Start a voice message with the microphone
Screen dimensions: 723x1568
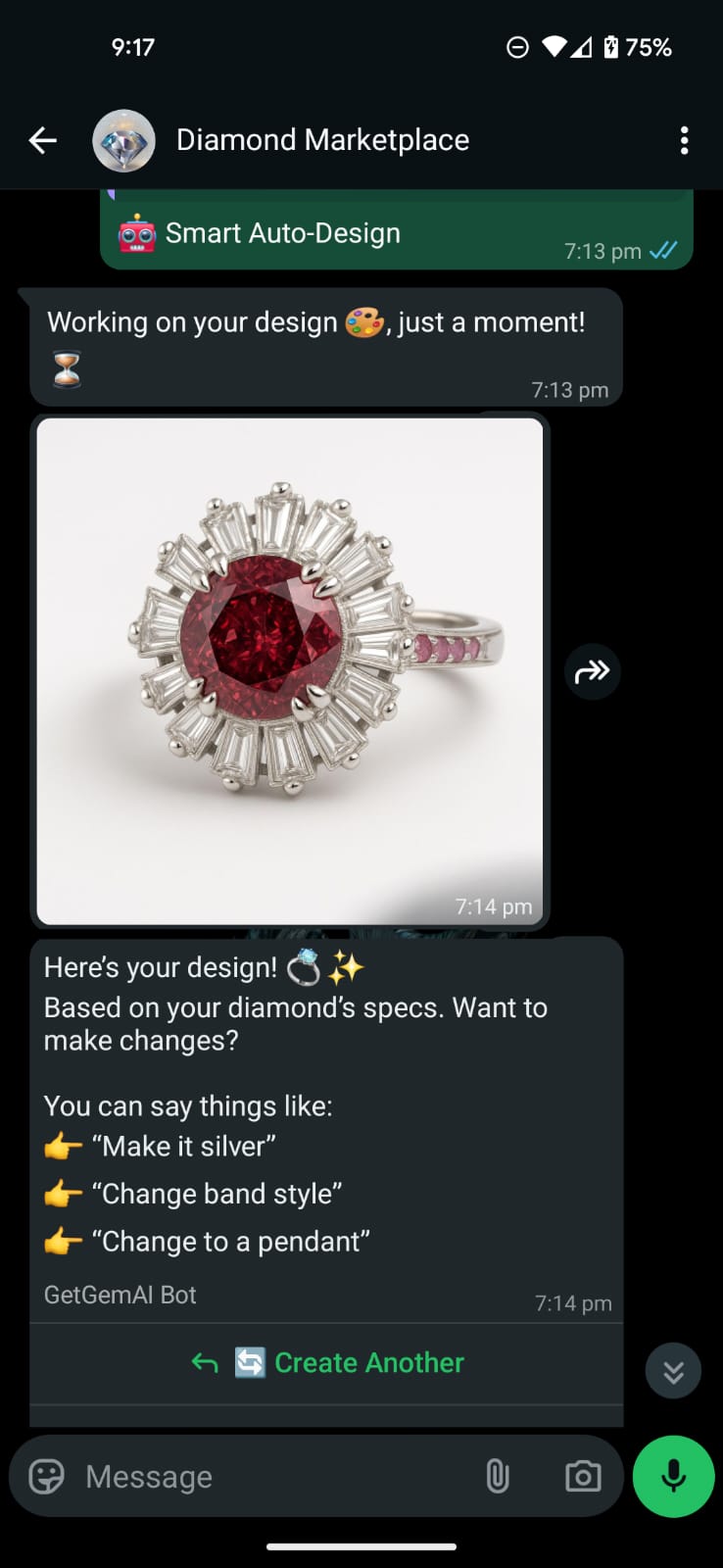pyautogui.click(x=673, y=1476)
